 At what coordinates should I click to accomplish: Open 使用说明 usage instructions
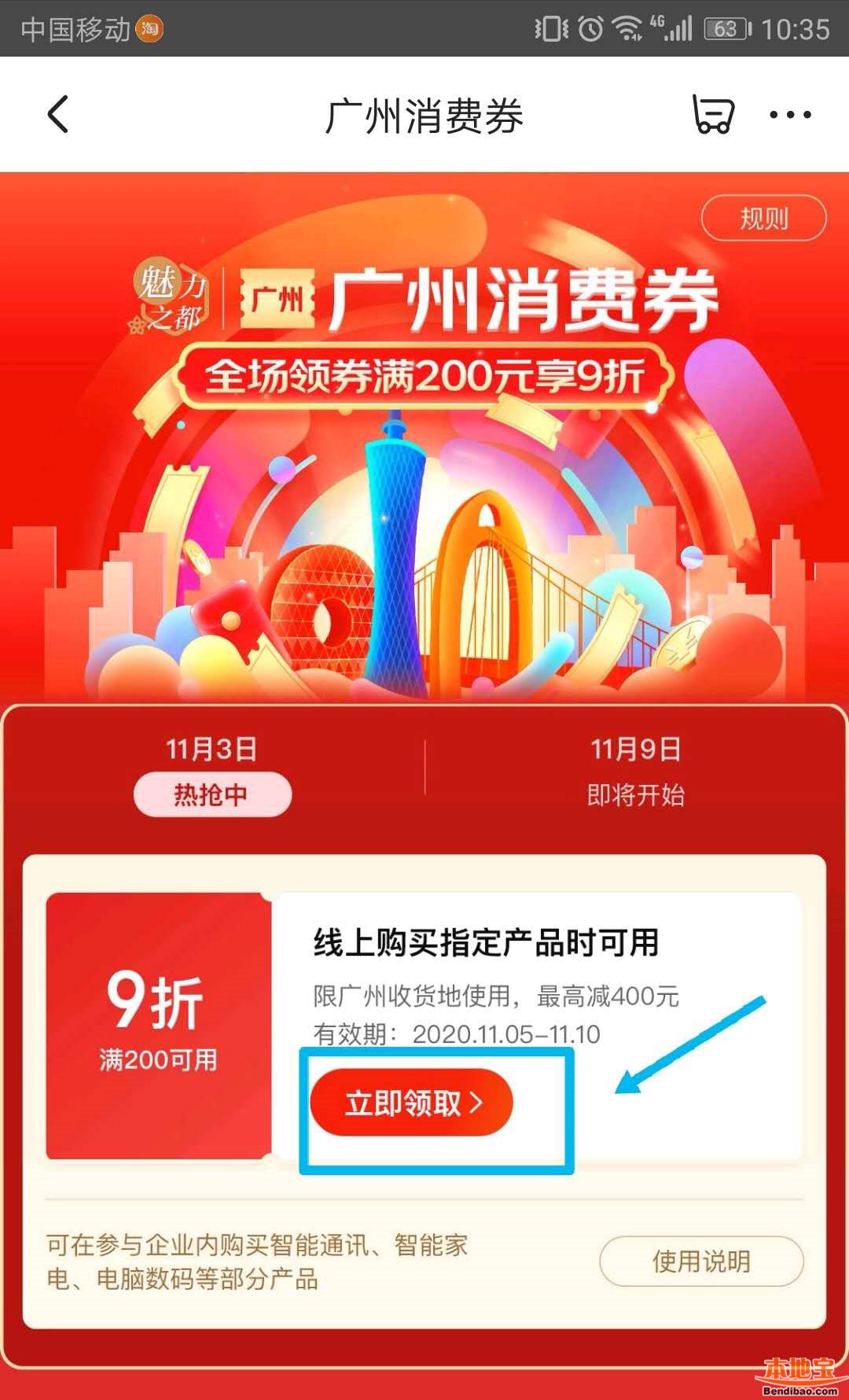pos(701,1261)
